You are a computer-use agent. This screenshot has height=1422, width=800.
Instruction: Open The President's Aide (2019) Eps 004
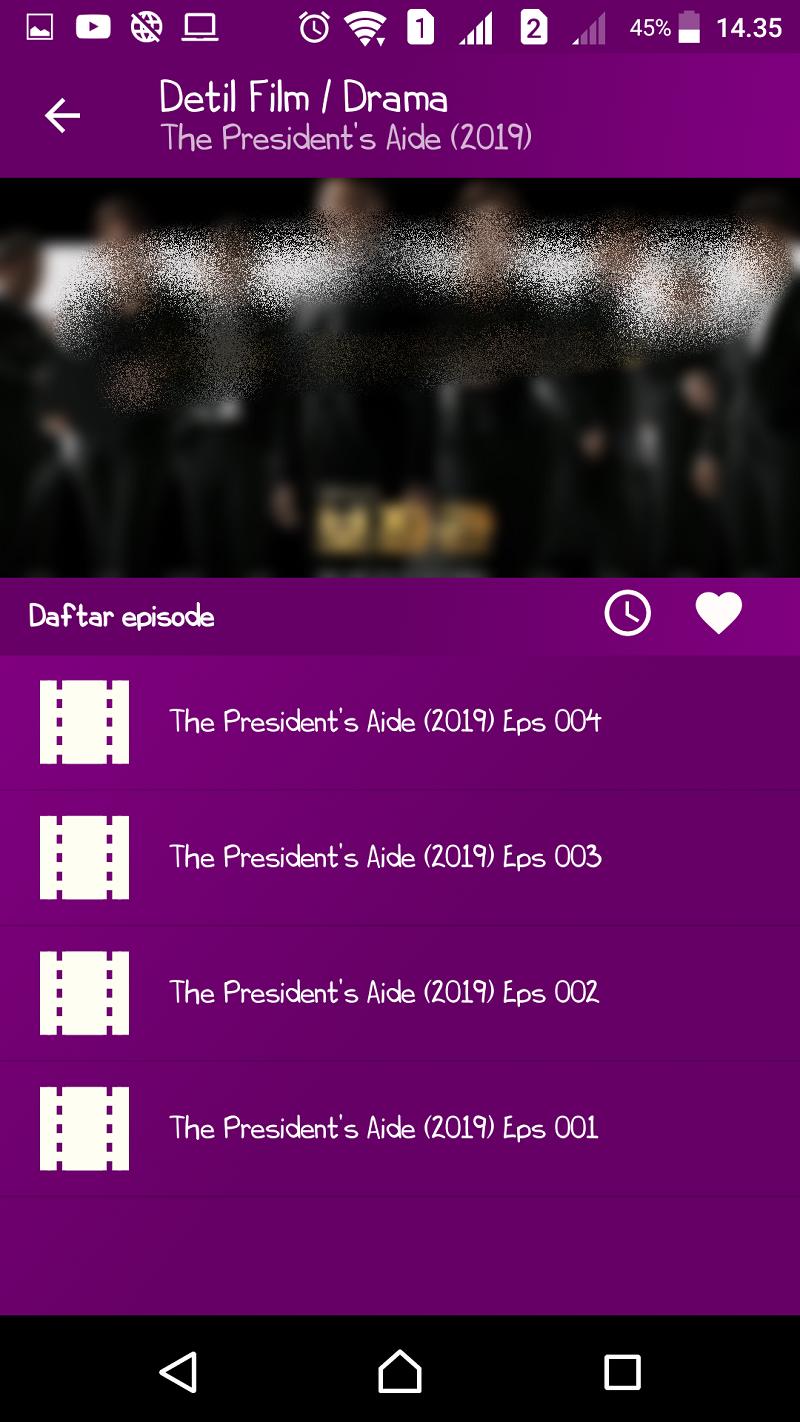(x=385, y=722)
